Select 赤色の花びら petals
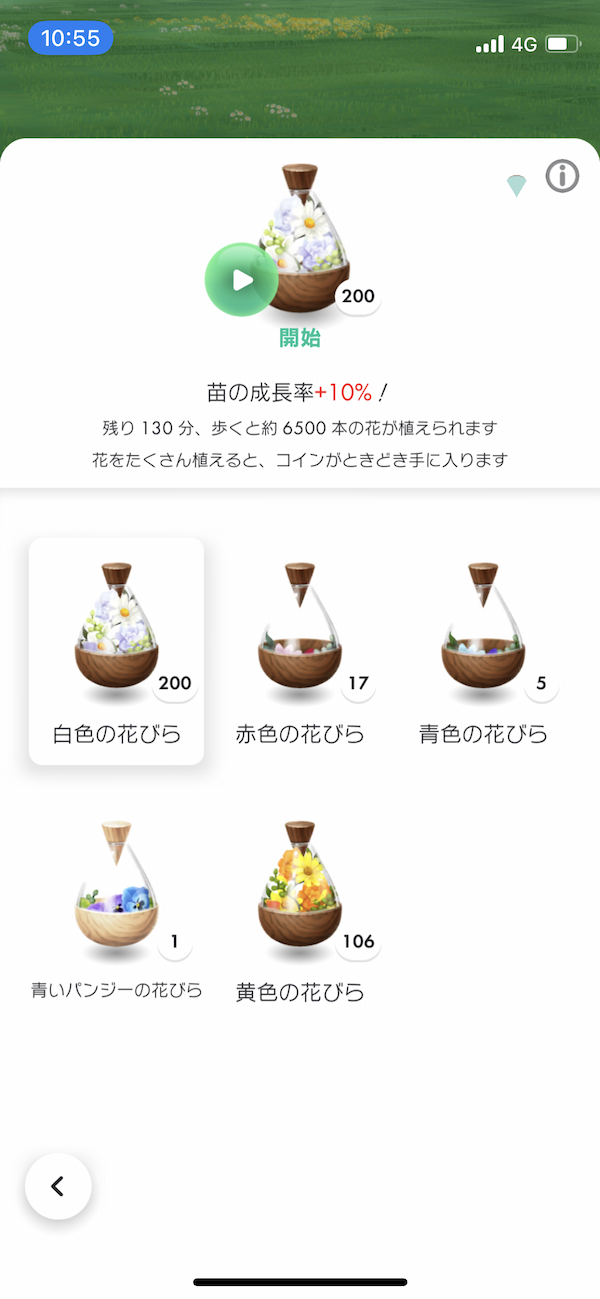600x1299 pixels. tap(300, 651)
